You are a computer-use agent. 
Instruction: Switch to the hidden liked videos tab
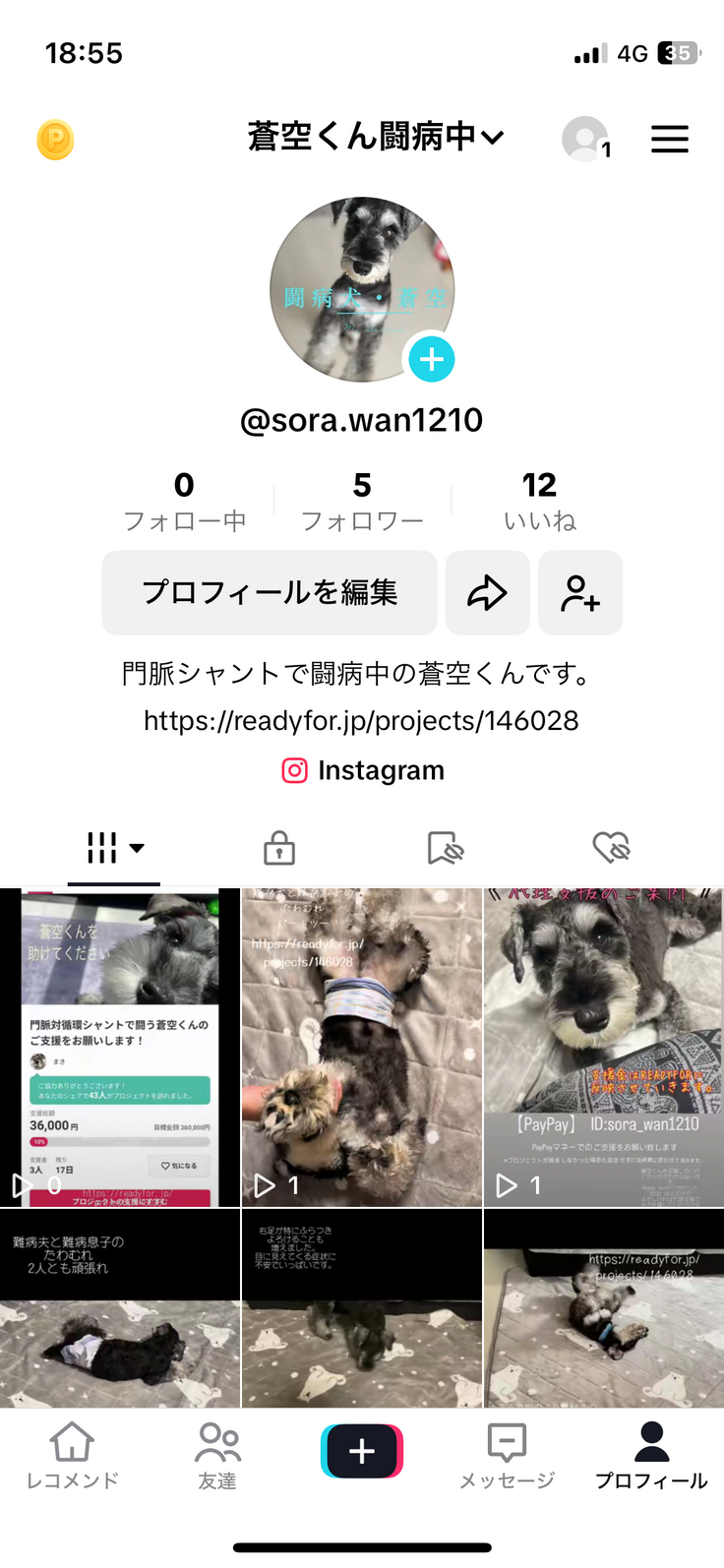pyautogui.click(x=611, y=848)
